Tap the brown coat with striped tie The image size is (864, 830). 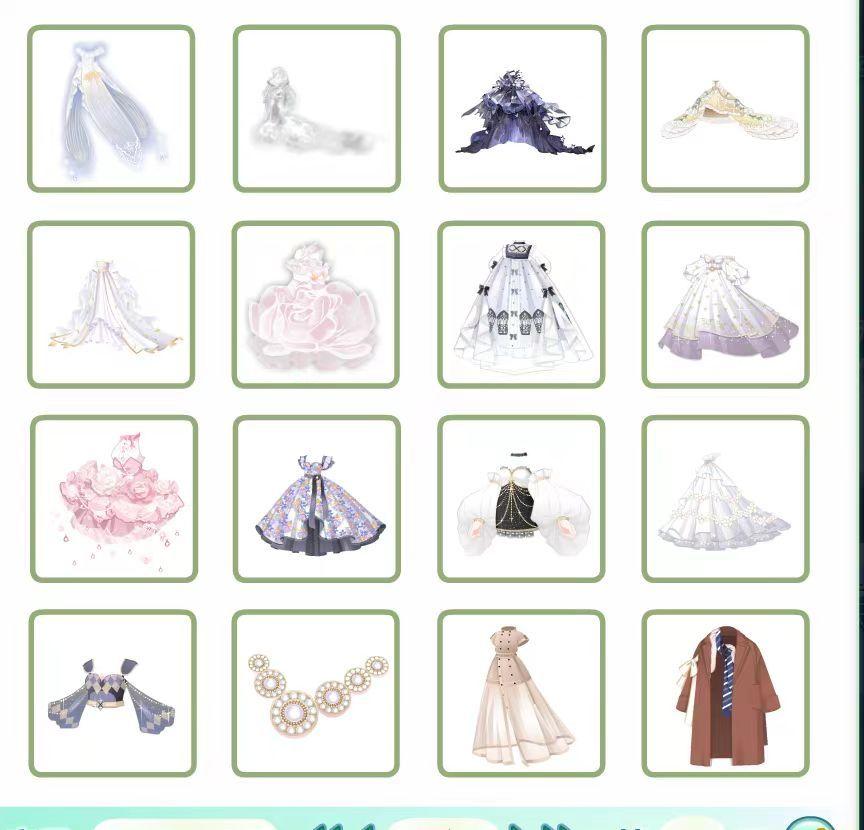click(725, 693)
